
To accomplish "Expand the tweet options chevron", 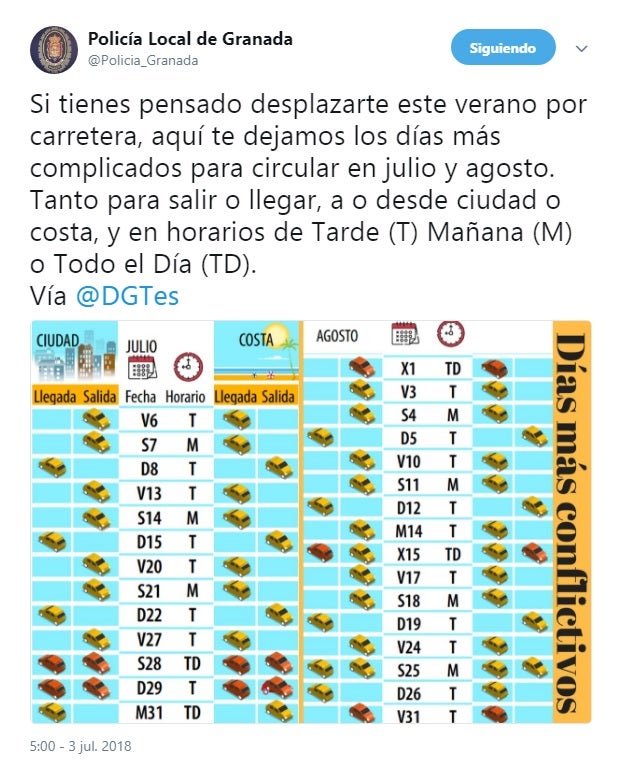I will pos(581,48).
